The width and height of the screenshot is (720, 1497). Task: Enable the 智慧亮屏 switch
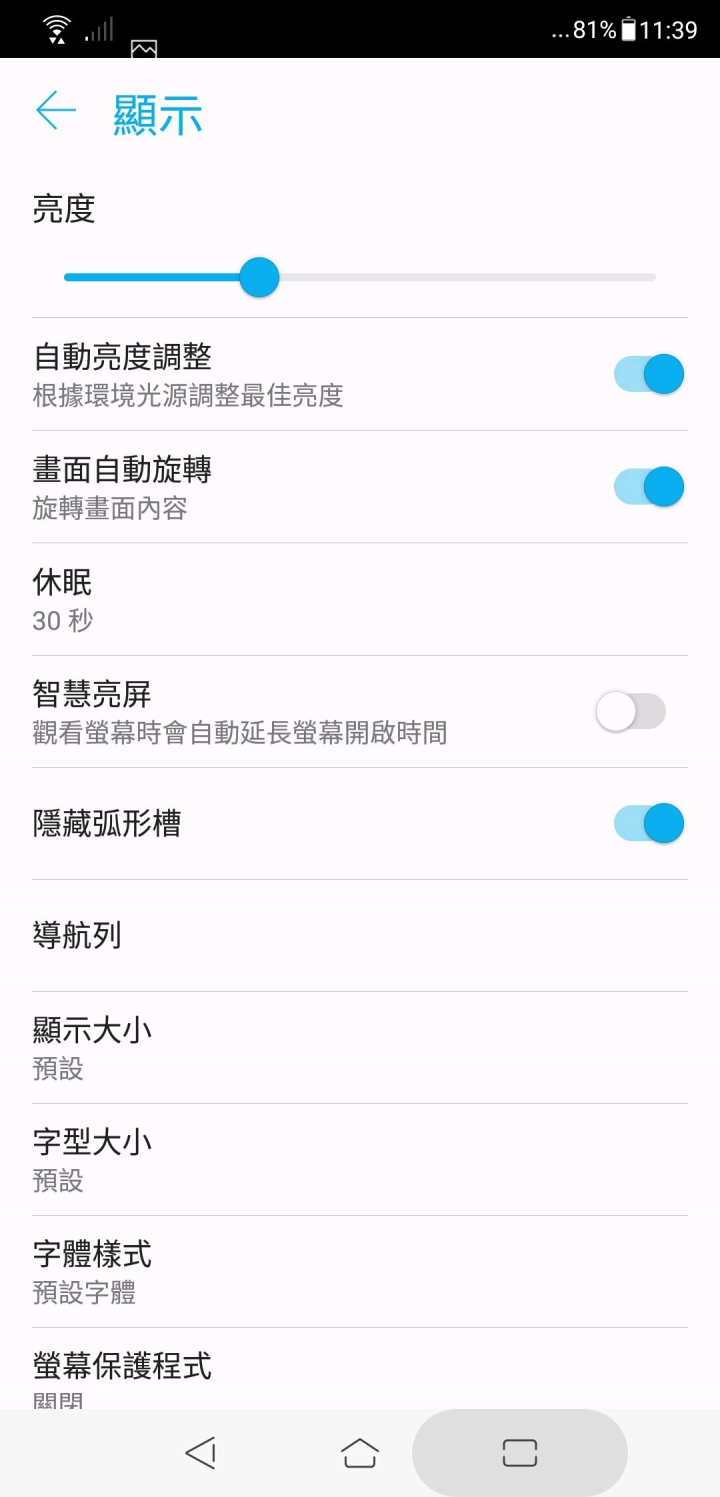(x=631, y=712)
